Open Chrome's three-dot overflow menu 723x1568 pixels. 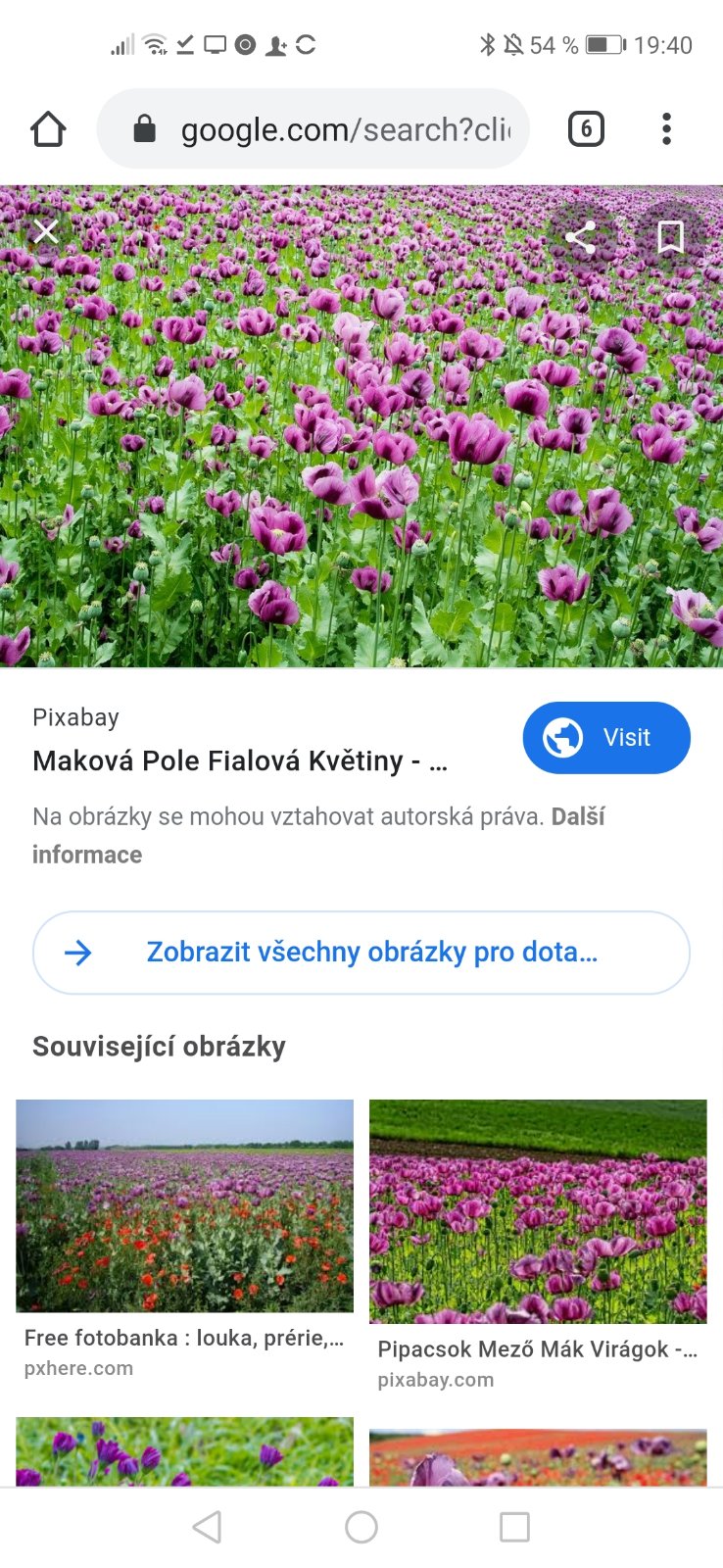click(666, 129)
